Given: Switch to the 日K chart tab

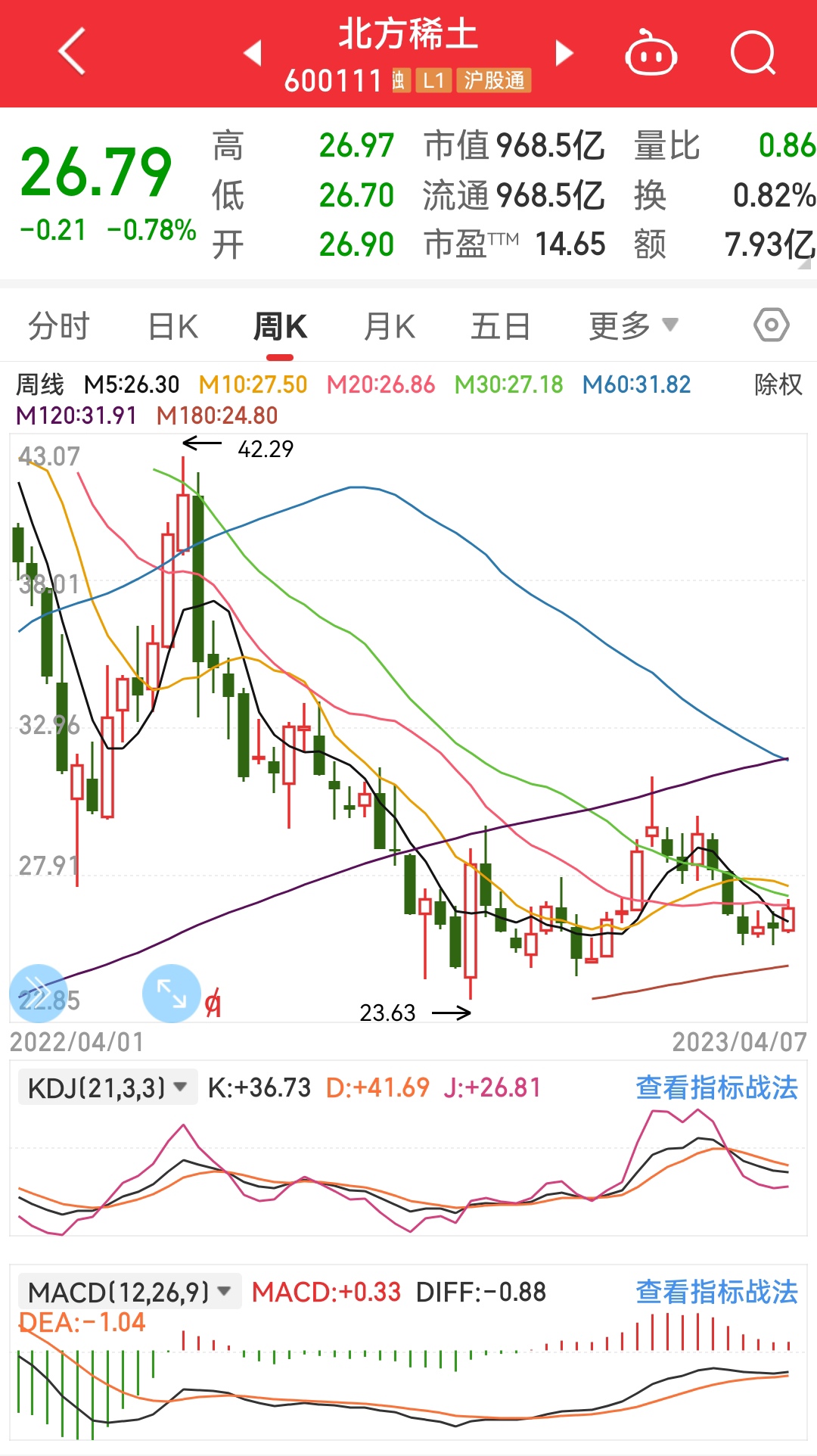Looking at the screenshot, I should (x=173, y=327).
